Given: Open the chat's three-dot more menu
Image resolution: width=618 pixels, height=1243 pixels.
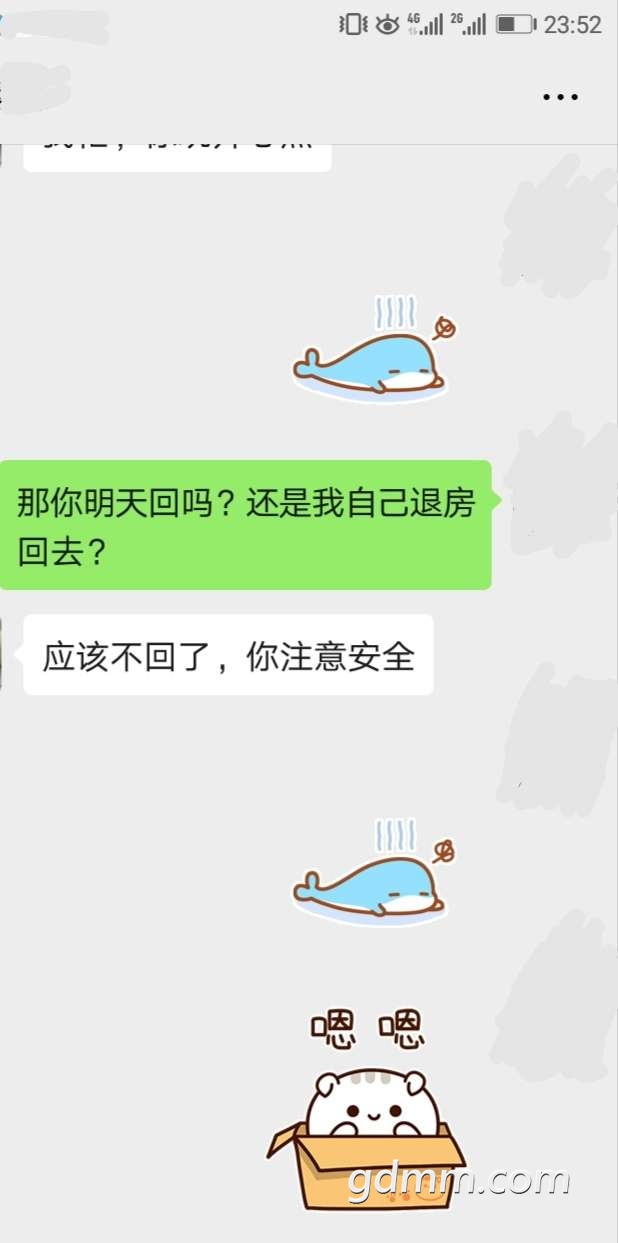Looking at the screenshot, I should [x=560, y=97].
